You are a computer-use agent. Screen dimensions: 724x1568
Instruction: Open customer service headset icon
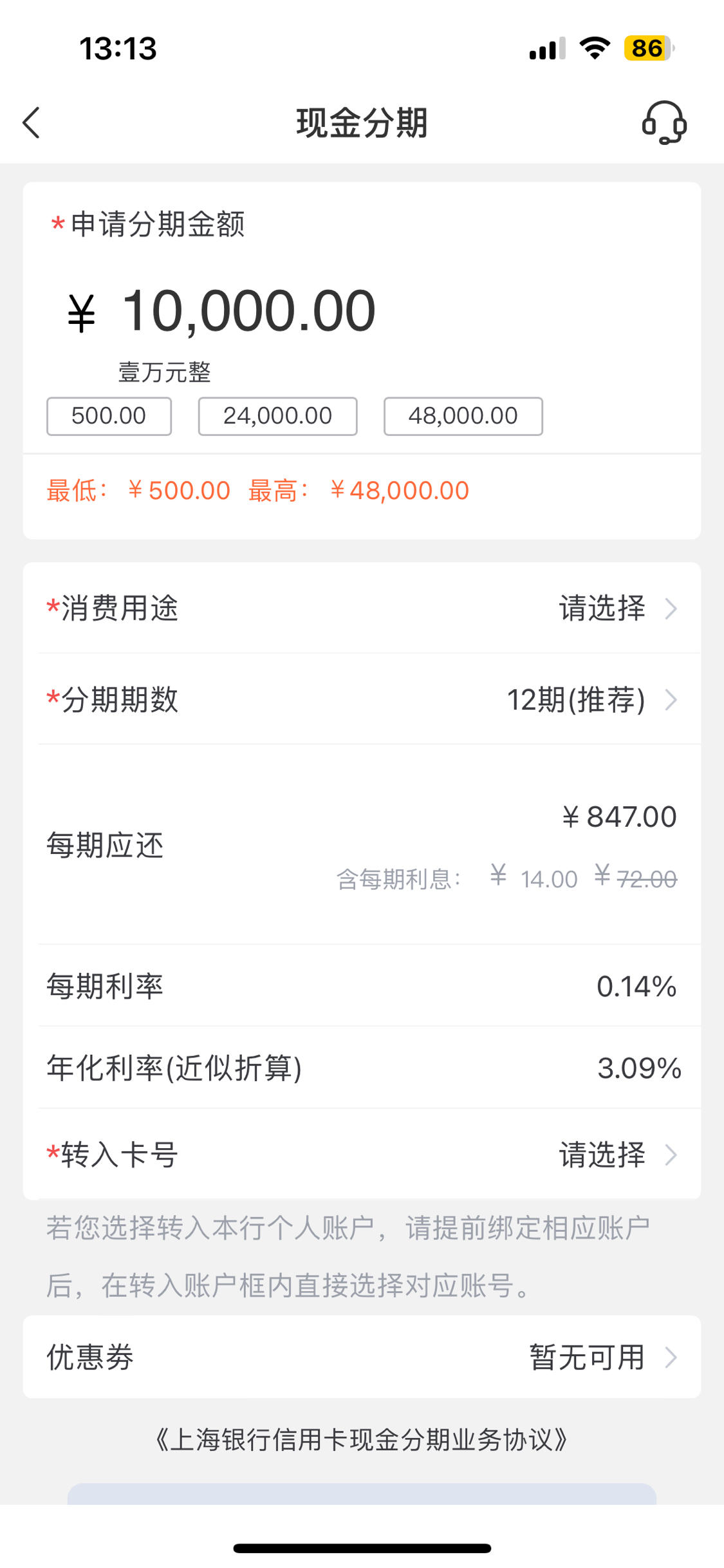point(664,122)
